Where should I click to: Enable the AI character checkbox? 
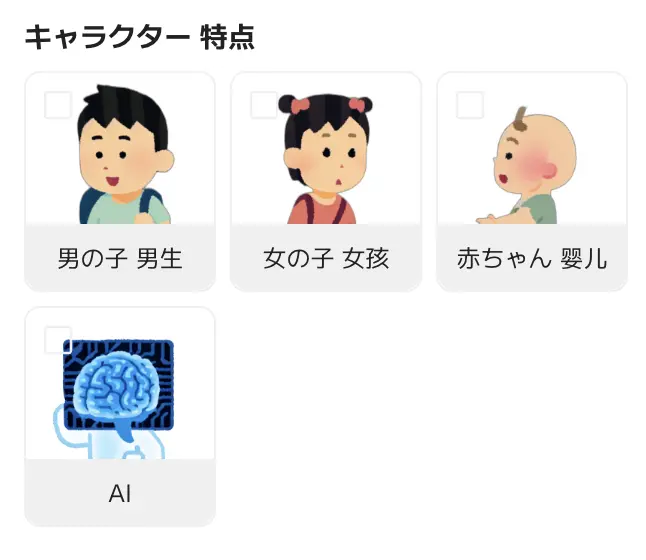[58, 340]
